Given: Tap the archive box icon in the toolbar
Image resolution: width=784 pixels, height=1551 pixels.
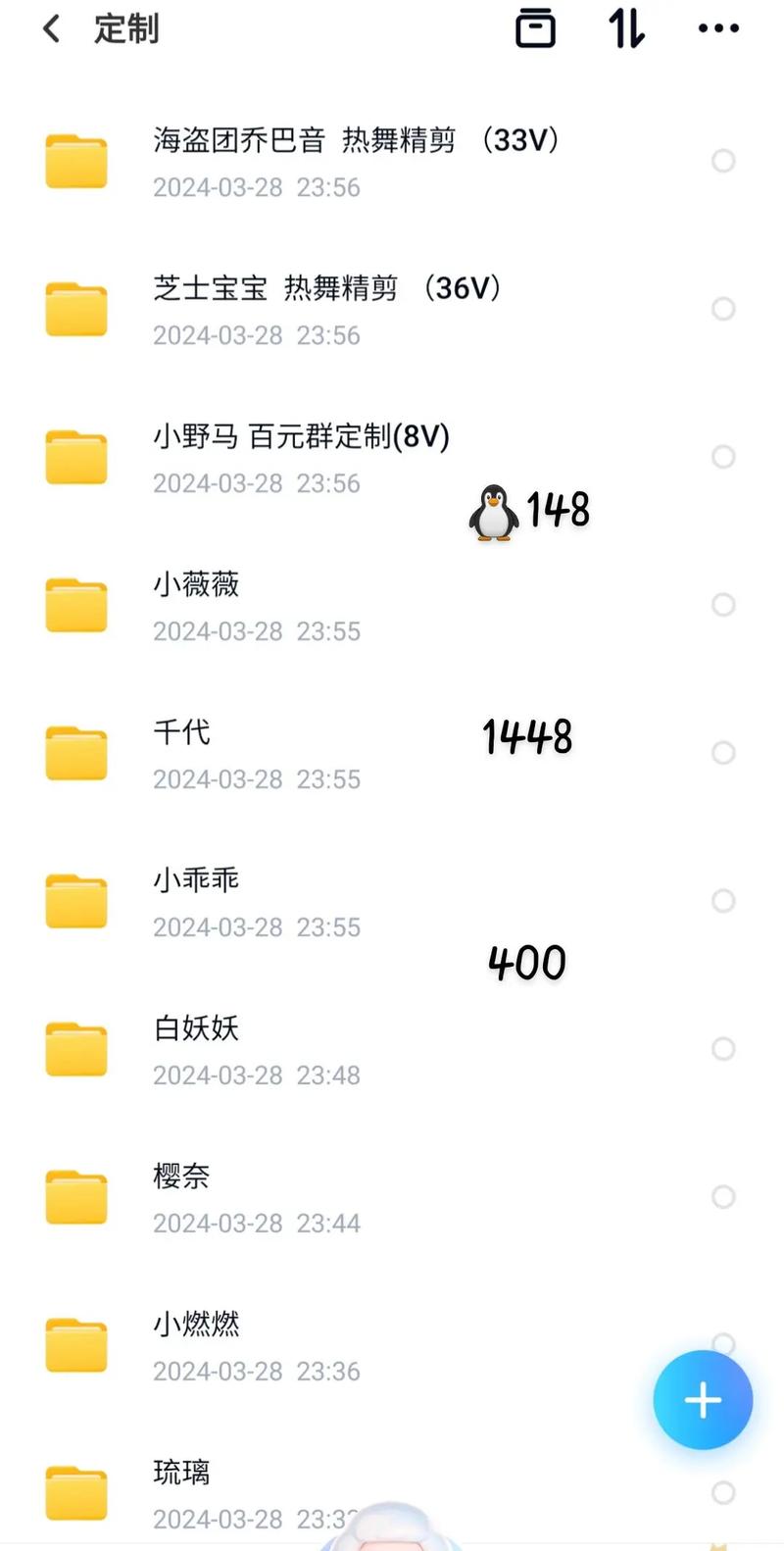Looking at the screenshot, I should pyautogui.click(x=535, y=28).
